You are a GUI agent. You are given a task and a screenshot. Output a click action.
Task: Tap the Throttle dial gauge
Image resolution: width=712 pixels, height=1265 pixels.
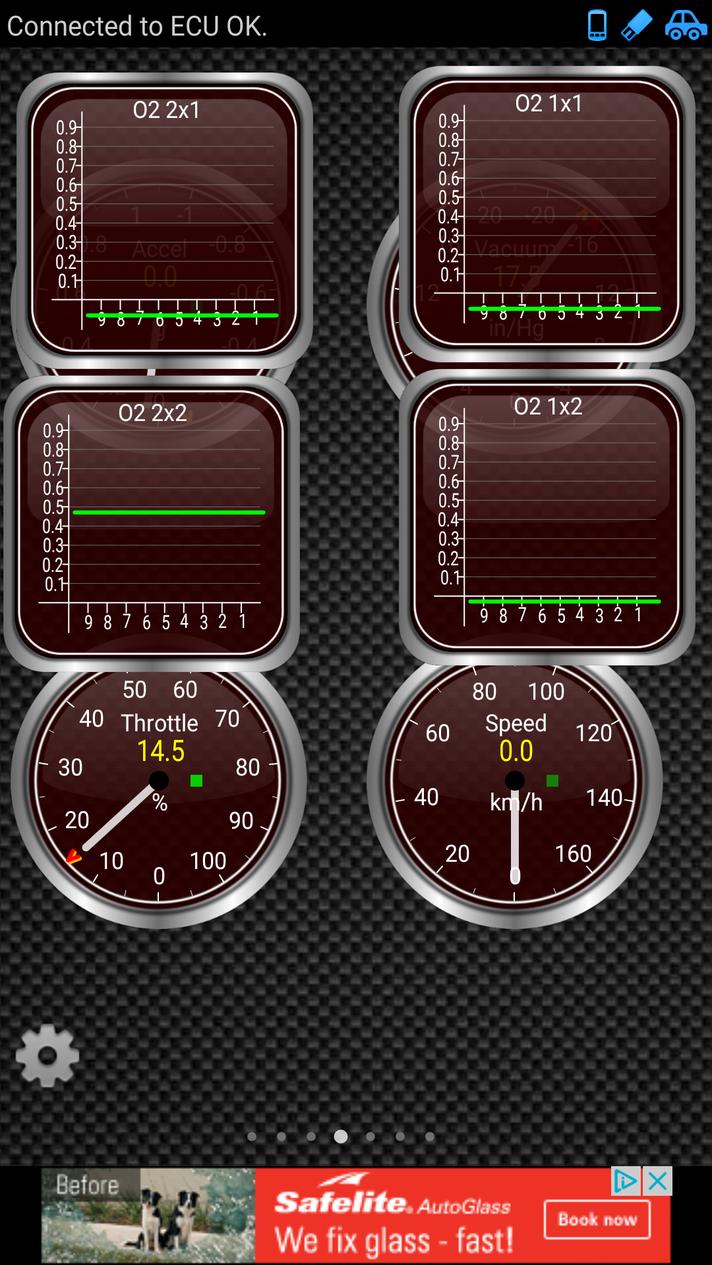(158, 781)
